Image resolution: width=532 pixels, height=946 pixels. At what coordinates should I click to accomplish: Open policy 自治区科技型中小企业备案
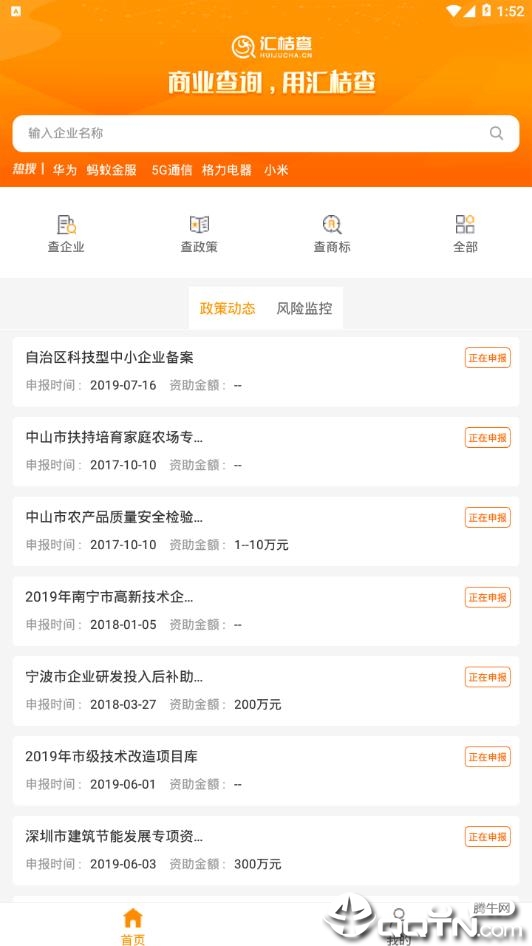[266, 372]
